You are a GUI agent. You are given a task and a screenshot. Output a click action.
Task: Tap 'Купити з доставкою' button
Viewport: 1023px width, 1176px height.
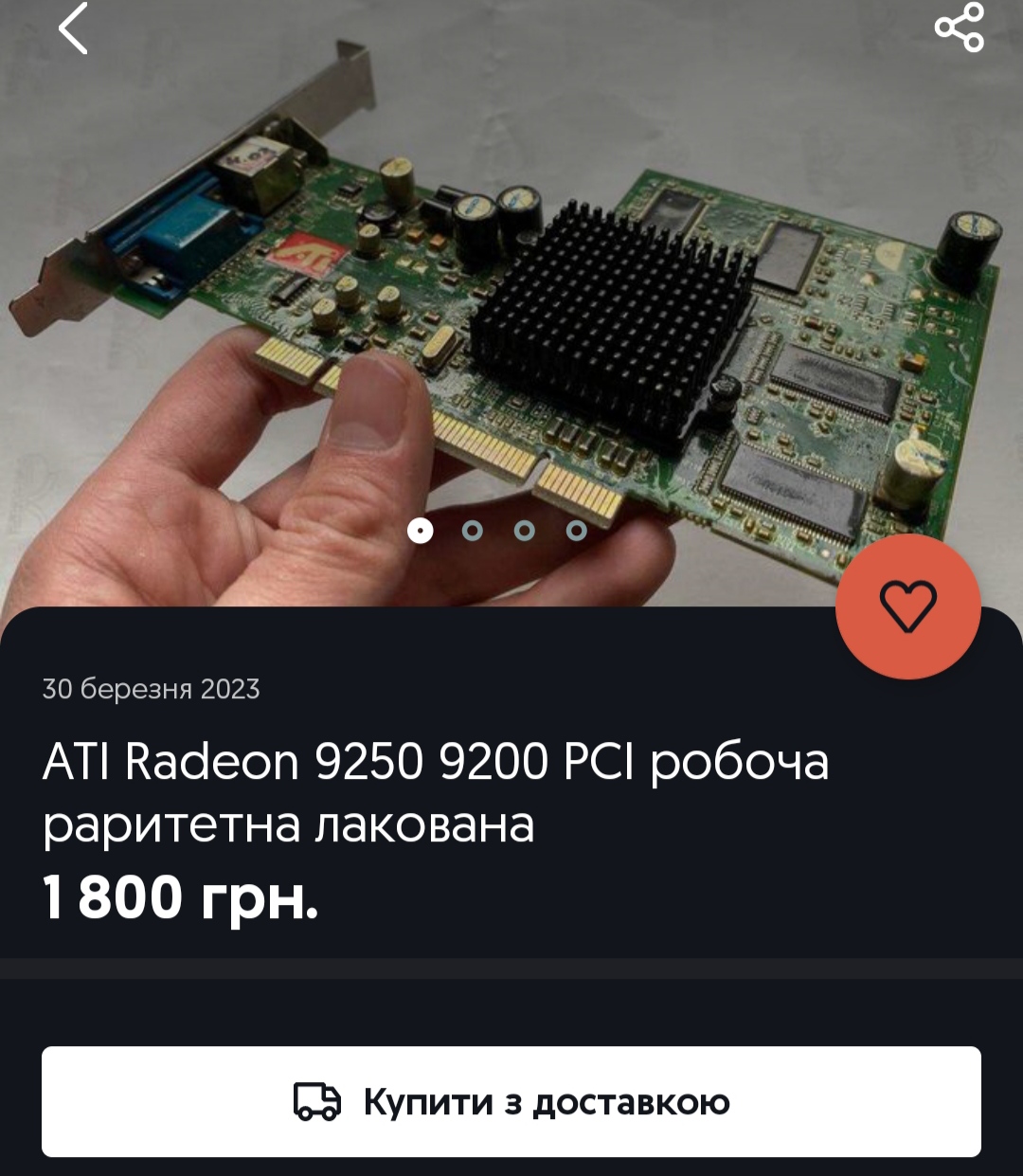pos(511,1101)
